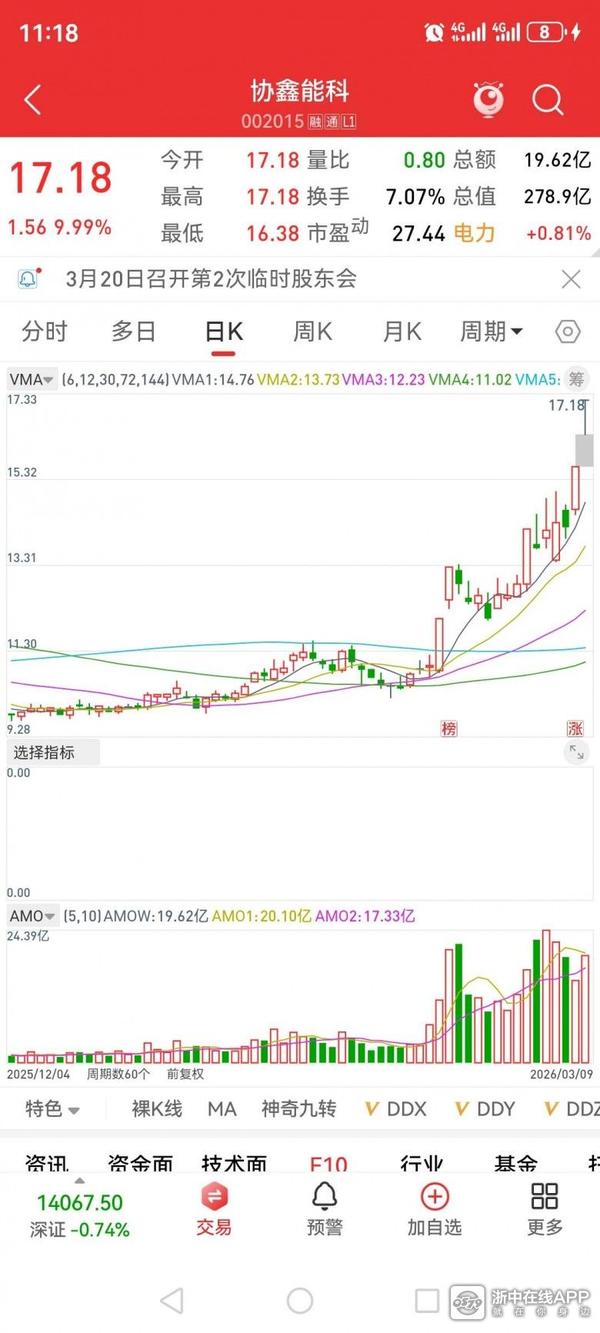Switch to the 多日 chart tab
The height and width of the screenshot is (1333, 600).
pos(134,332)
